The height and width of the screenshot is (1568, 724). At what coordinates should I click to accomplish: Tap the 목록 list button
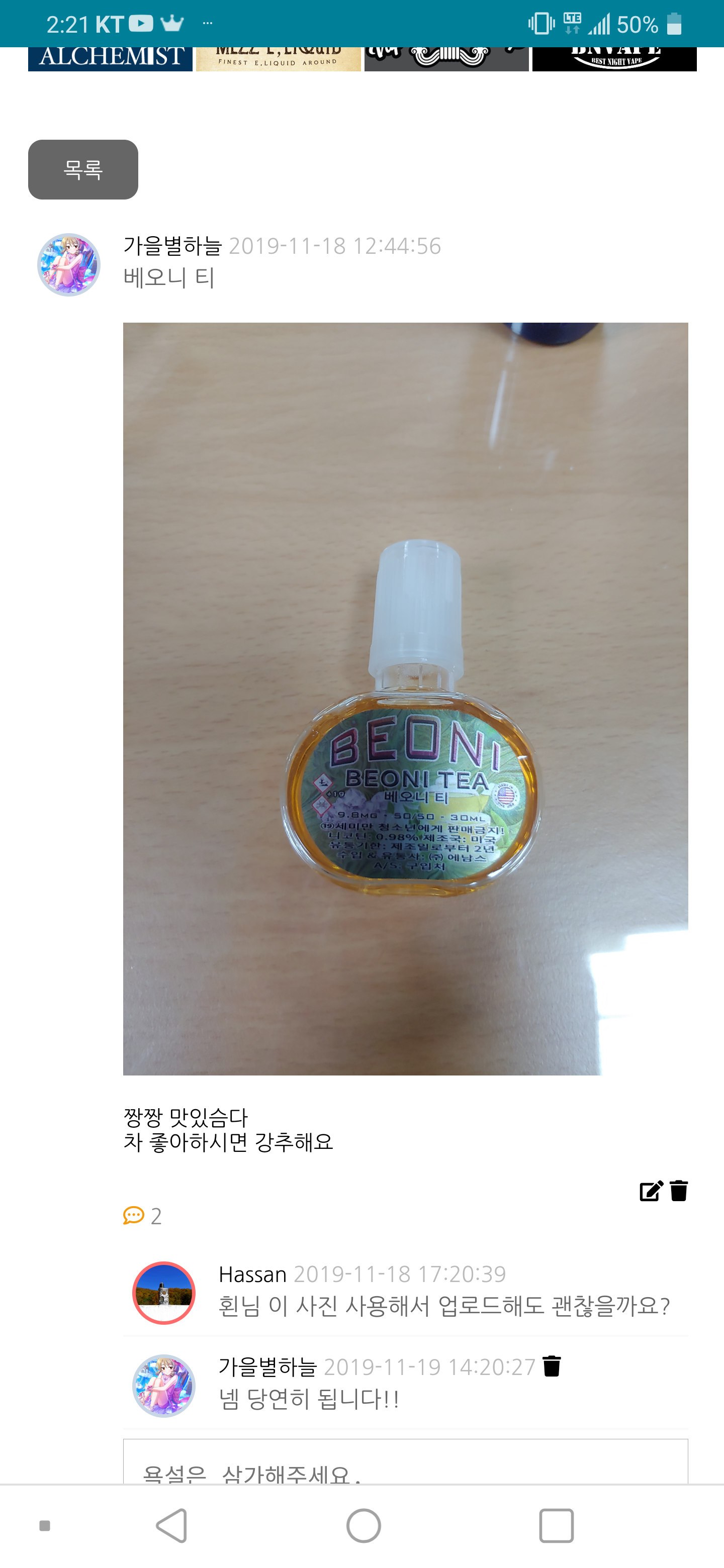pyautogui.click(x=83, y=169)
